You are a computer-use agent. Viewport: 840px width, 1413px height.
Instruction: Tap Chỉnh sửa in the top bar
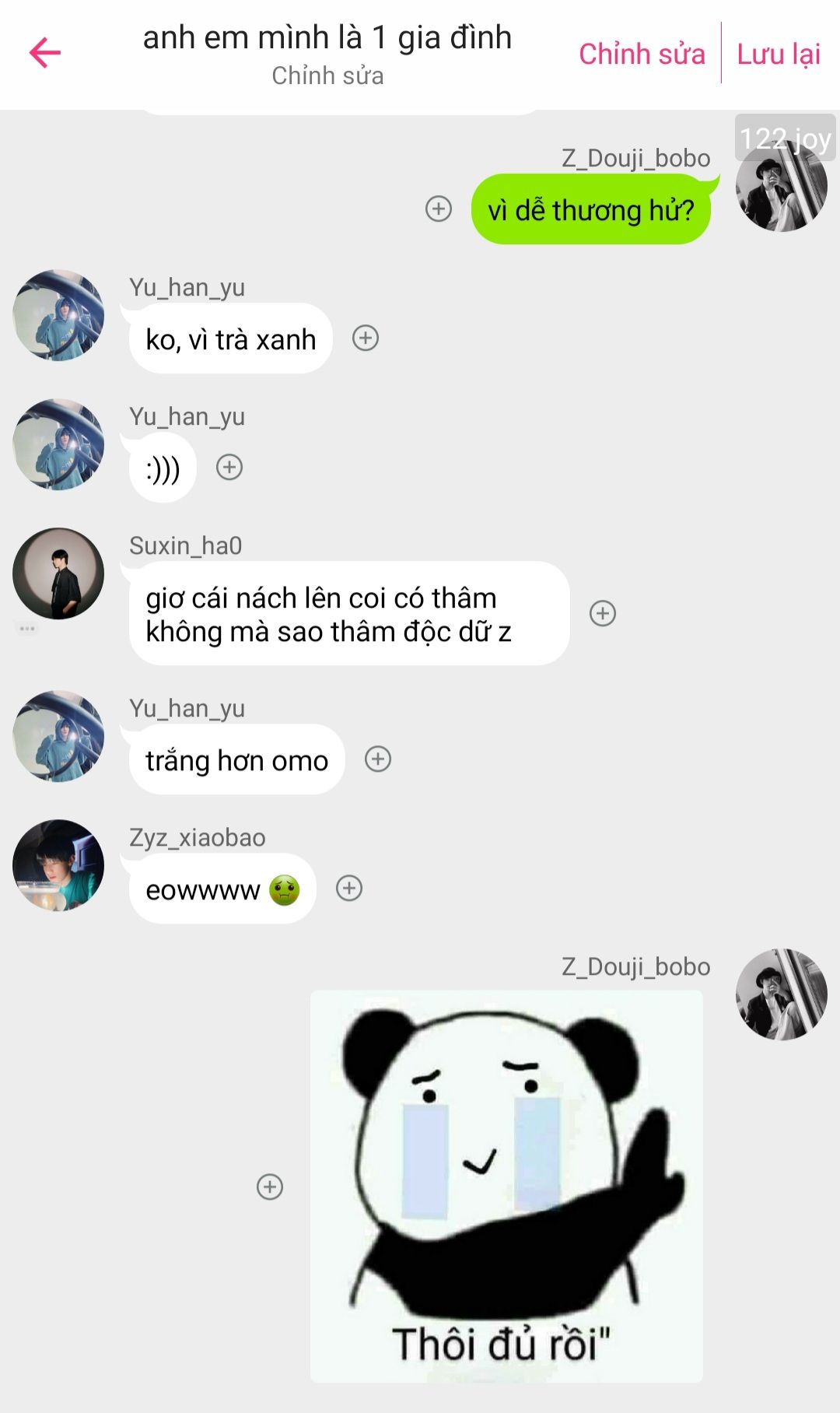pos(642,54)
